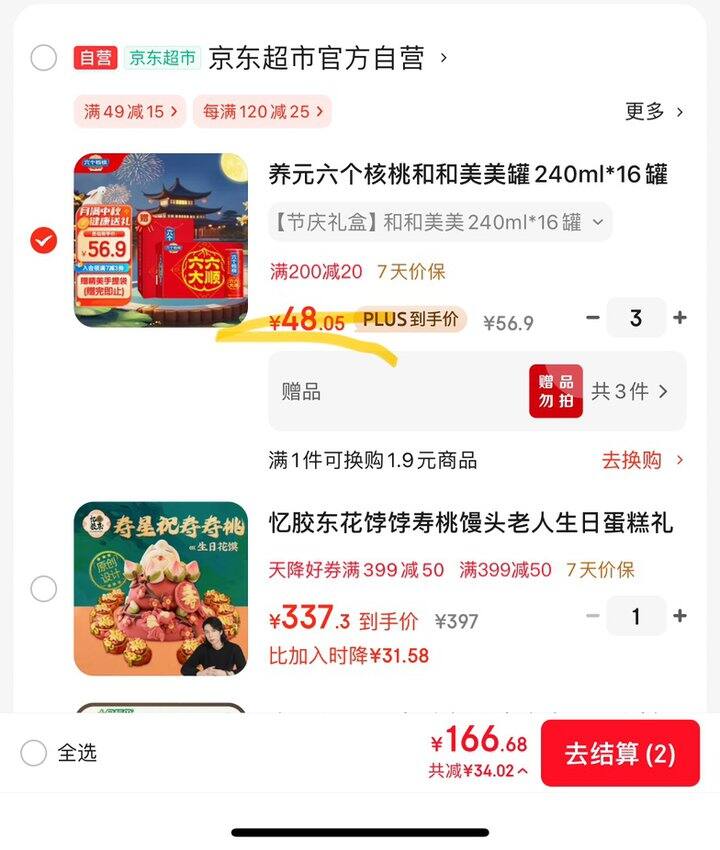Open the 忆胶东花饽饽寿桃馒头 product title
Screen dimensions: 720x850
pyautogui.click(x=470, y=522)
